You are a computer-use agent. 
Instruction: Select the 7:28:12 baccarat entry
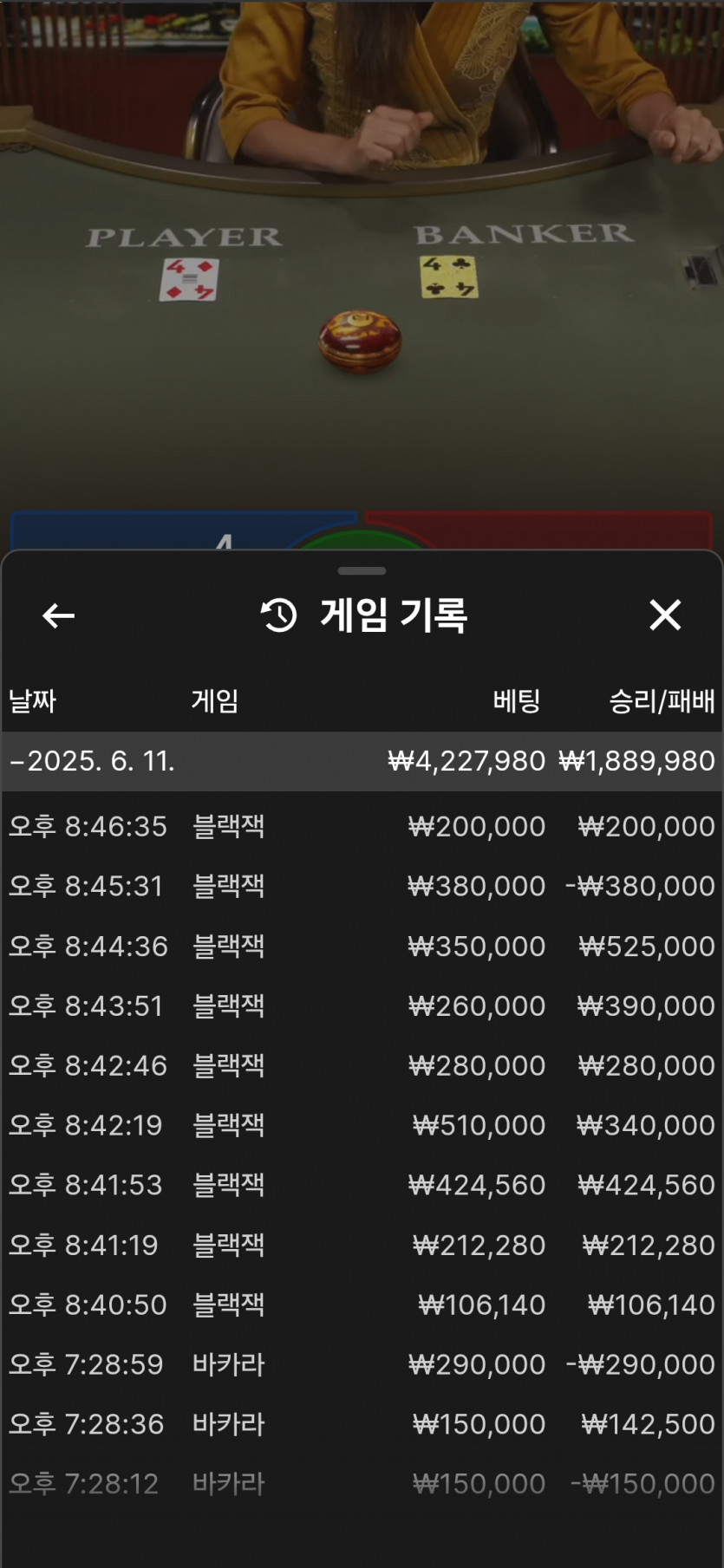[x=362, y=1484]
